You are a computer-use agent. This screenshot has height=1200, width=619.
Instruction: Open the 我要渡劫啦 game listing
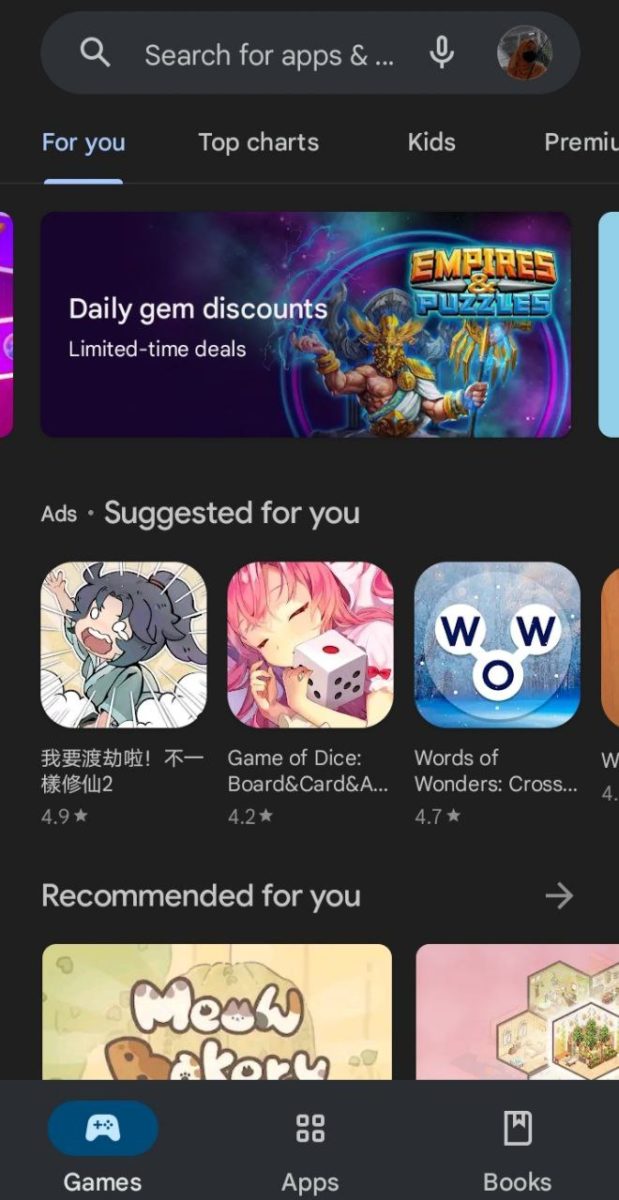(x=123, y=645)
